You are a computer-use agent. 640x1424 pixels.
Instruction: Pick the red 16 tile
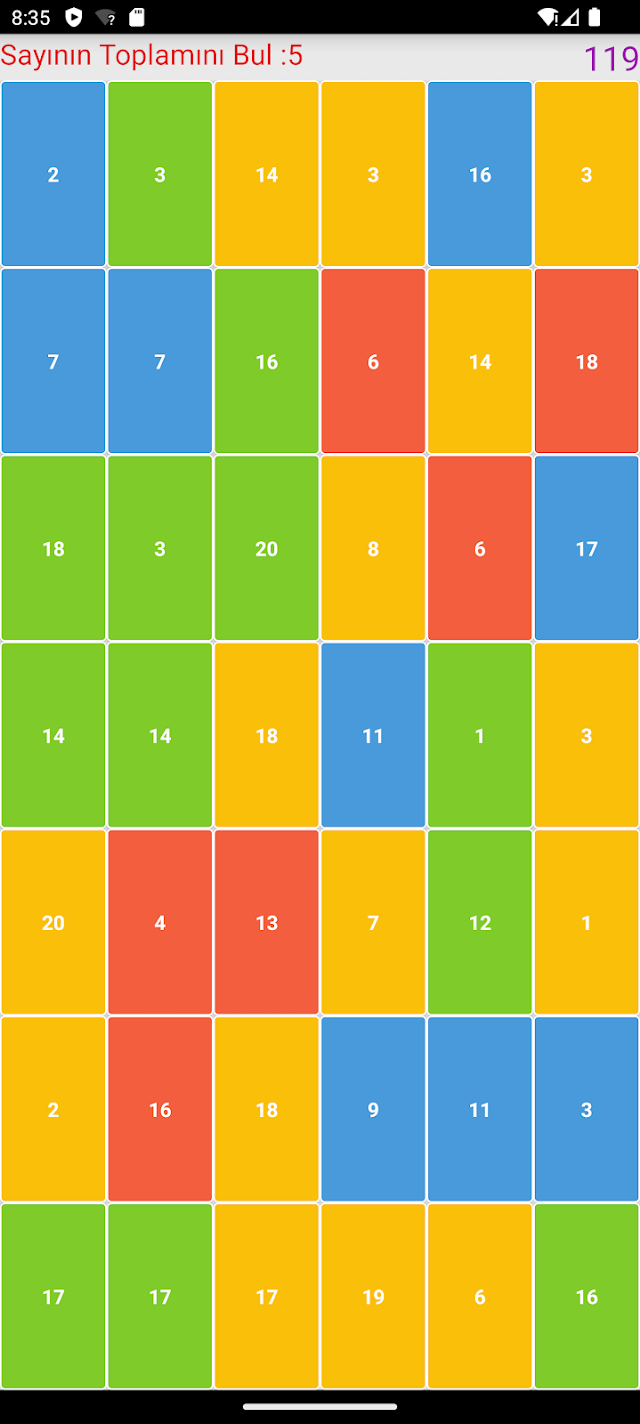[160, 1109]
